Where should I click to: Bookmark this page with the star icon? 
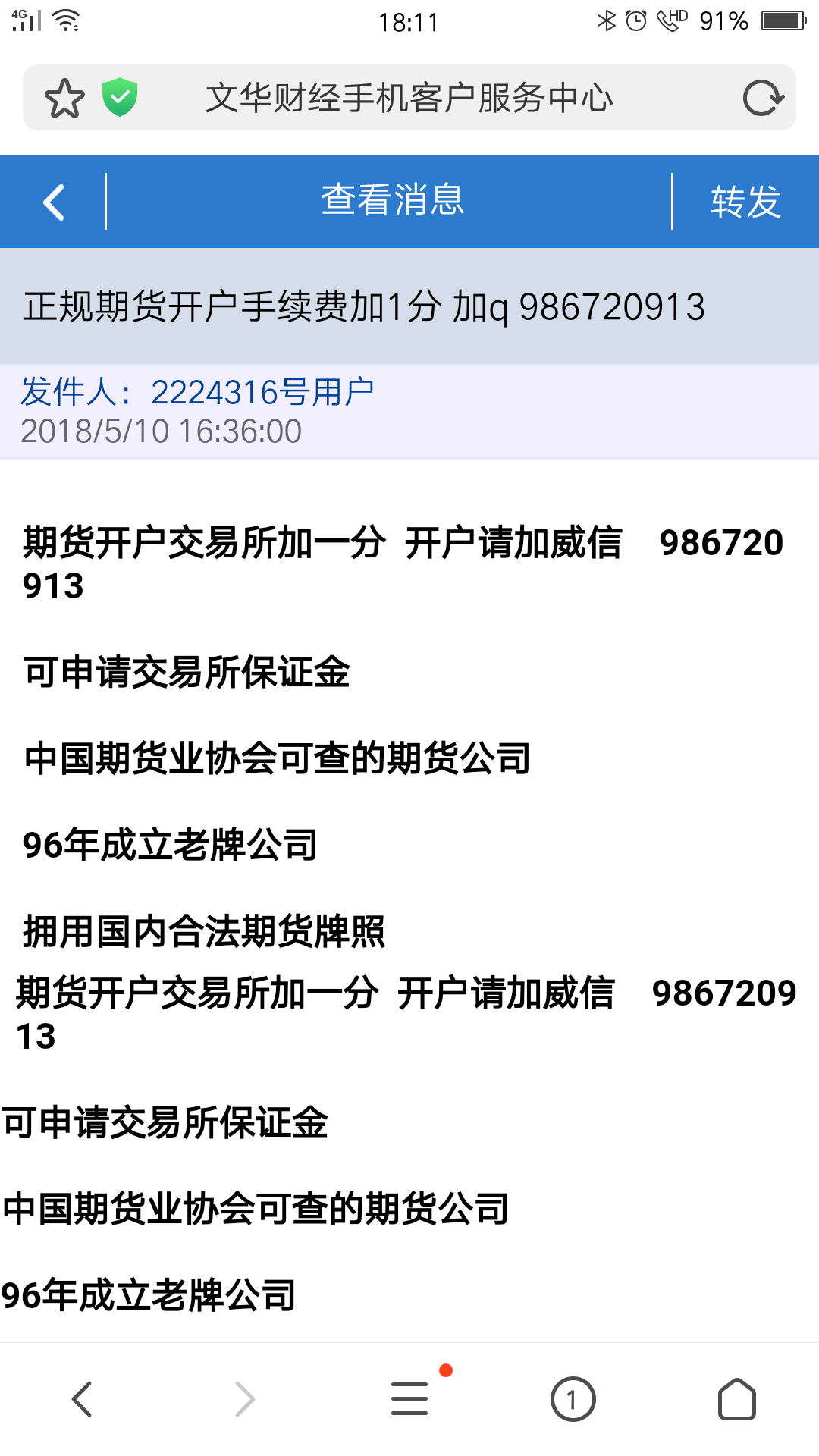coord(64,99)
